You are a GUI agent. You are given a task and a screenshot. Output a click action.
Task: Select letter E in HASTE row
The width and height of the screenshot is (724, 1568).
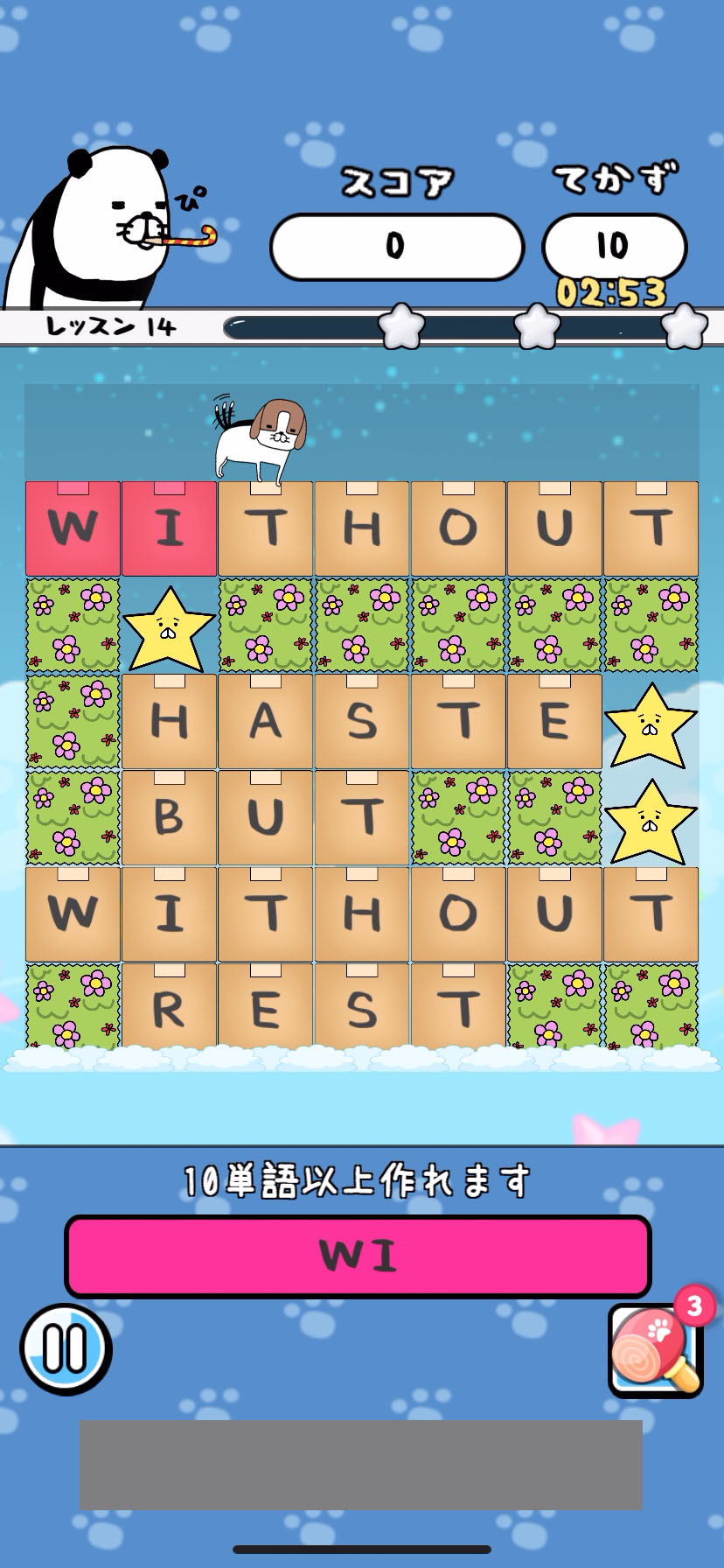point(554,722)
